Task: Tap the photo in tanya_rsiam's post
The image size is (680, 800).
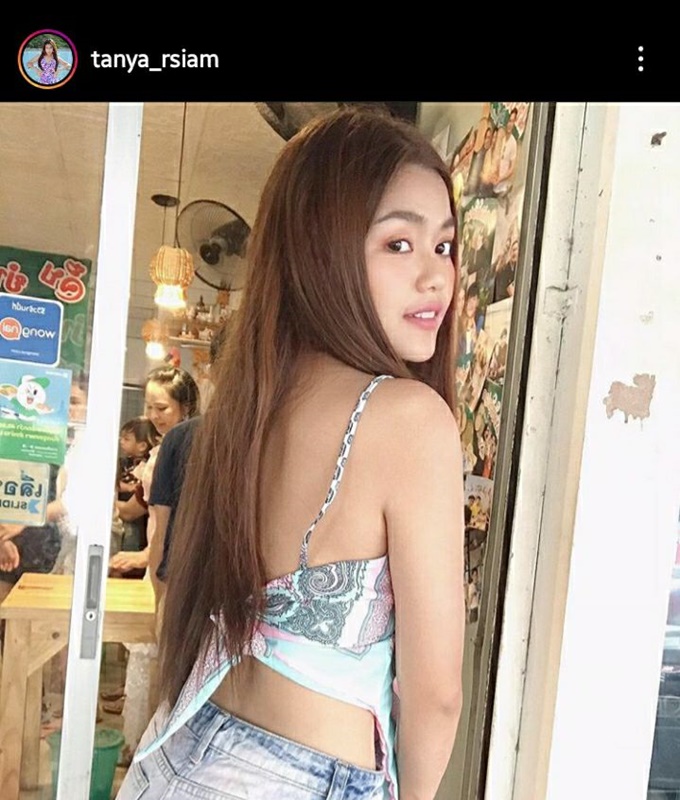Action: pyautogui.click(x=340, y=450)
